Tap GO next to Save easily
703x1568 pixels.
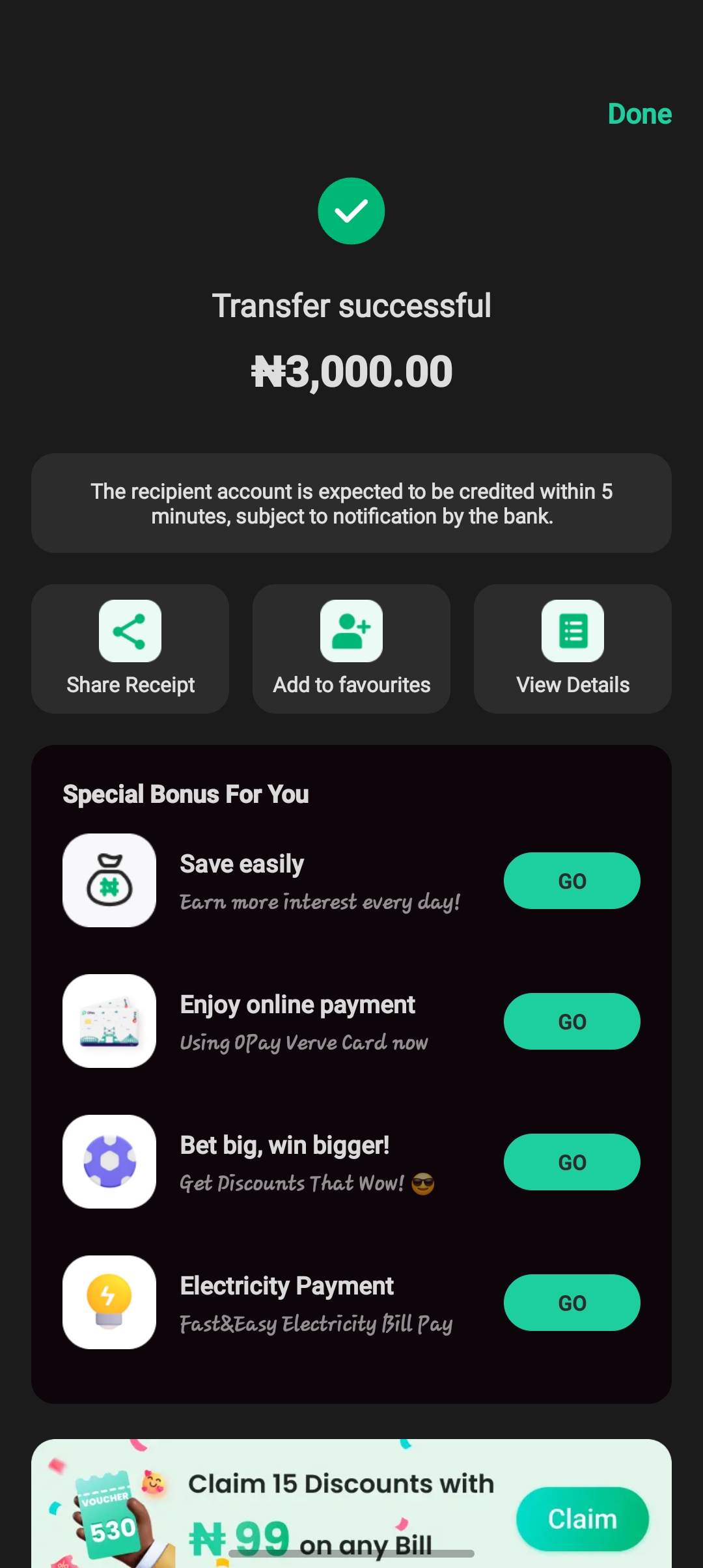[x=572, y=880]
